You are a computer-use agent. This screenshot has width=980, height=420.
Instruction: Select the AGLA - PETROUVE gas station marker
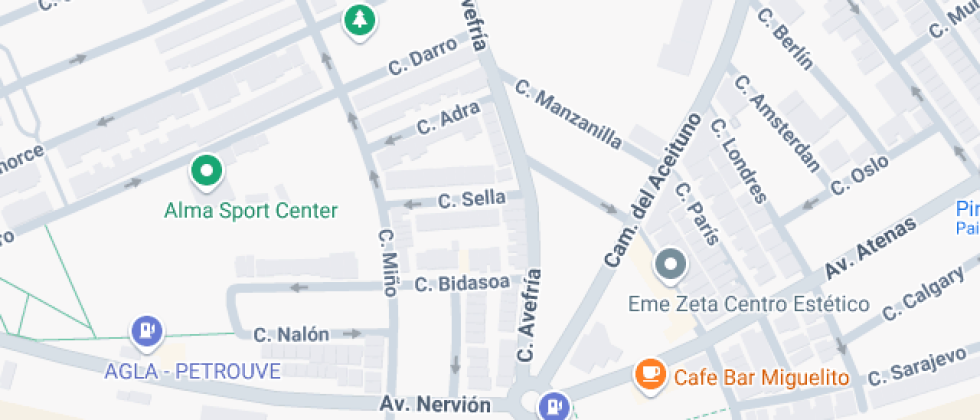tap(147, 331)
